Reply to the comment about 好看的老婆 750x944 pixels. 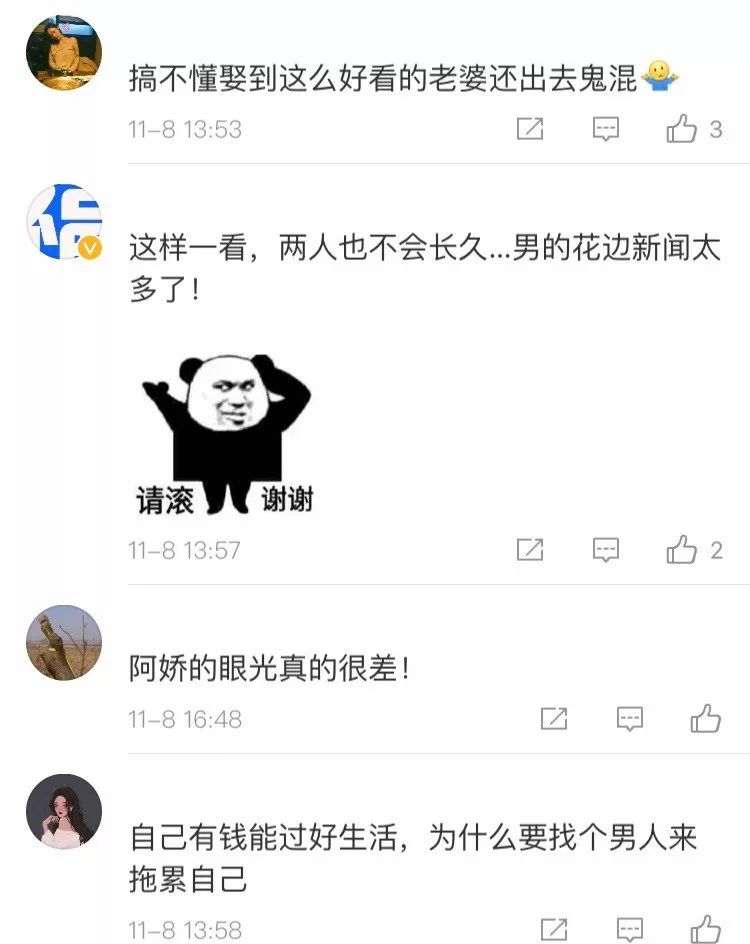click(x=606, y=129)
